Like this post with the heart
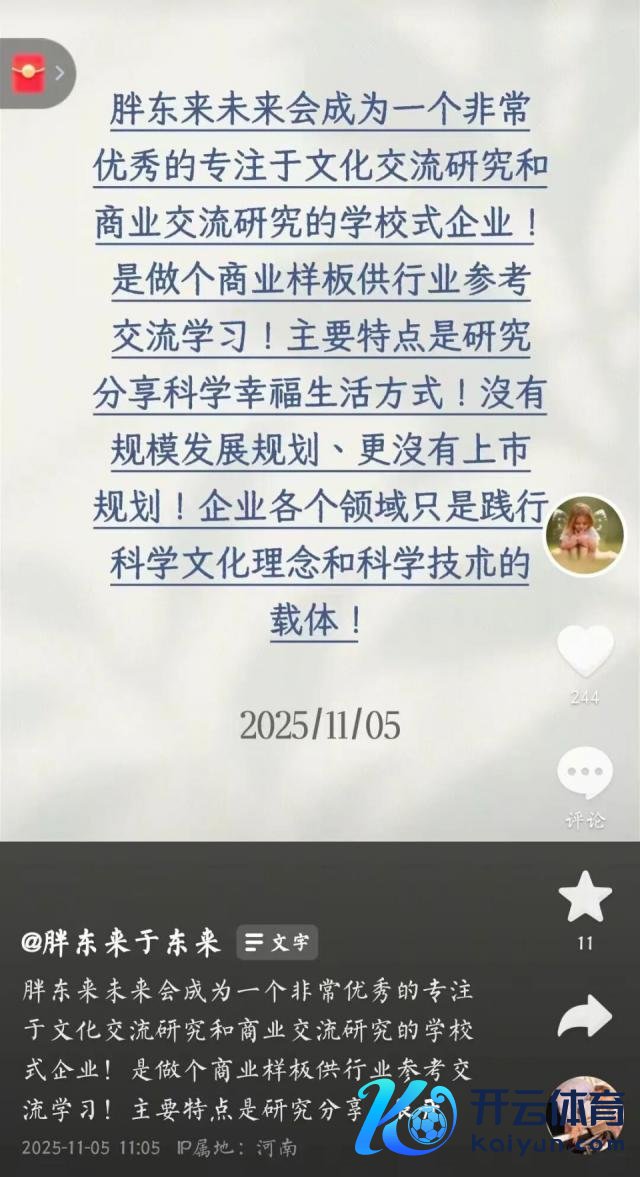This screenshot has width=640, height=1177. (x=585, y=652)
